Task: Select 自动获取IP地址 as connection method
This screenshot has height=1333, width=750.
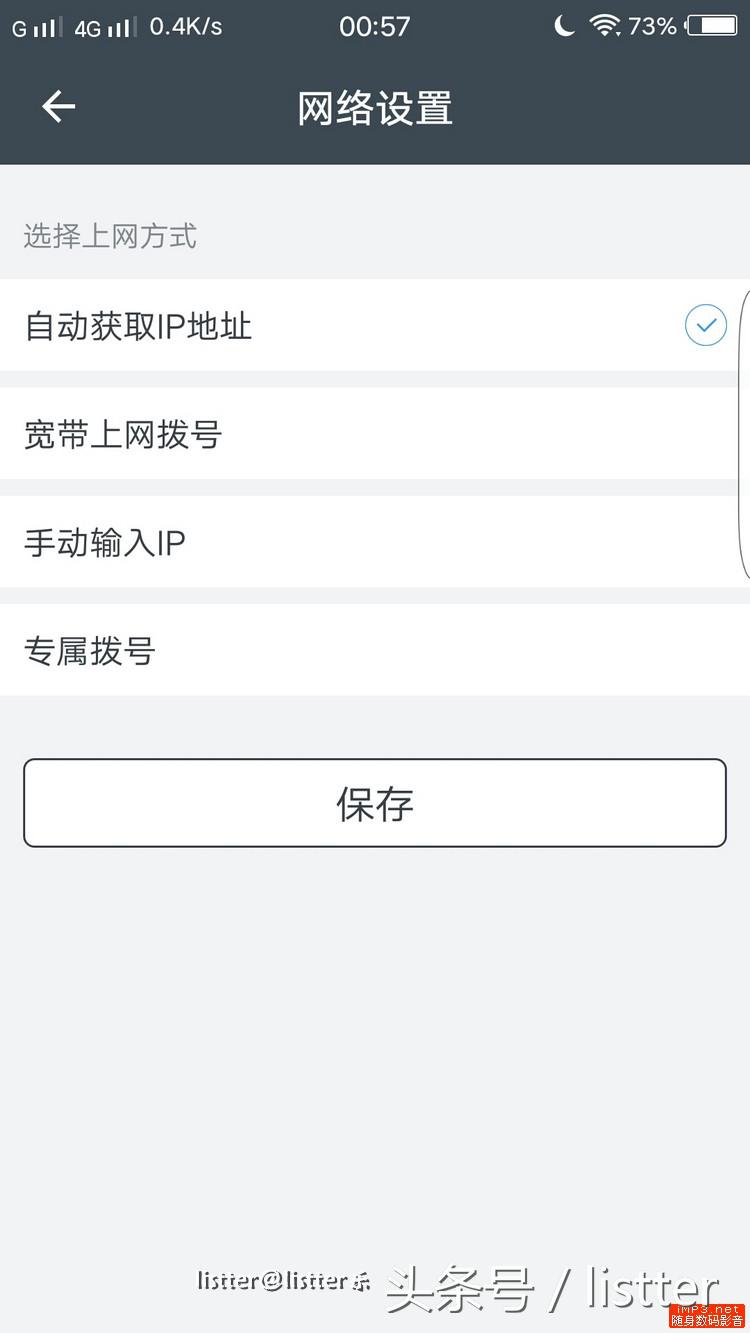Action: point(138,326)
